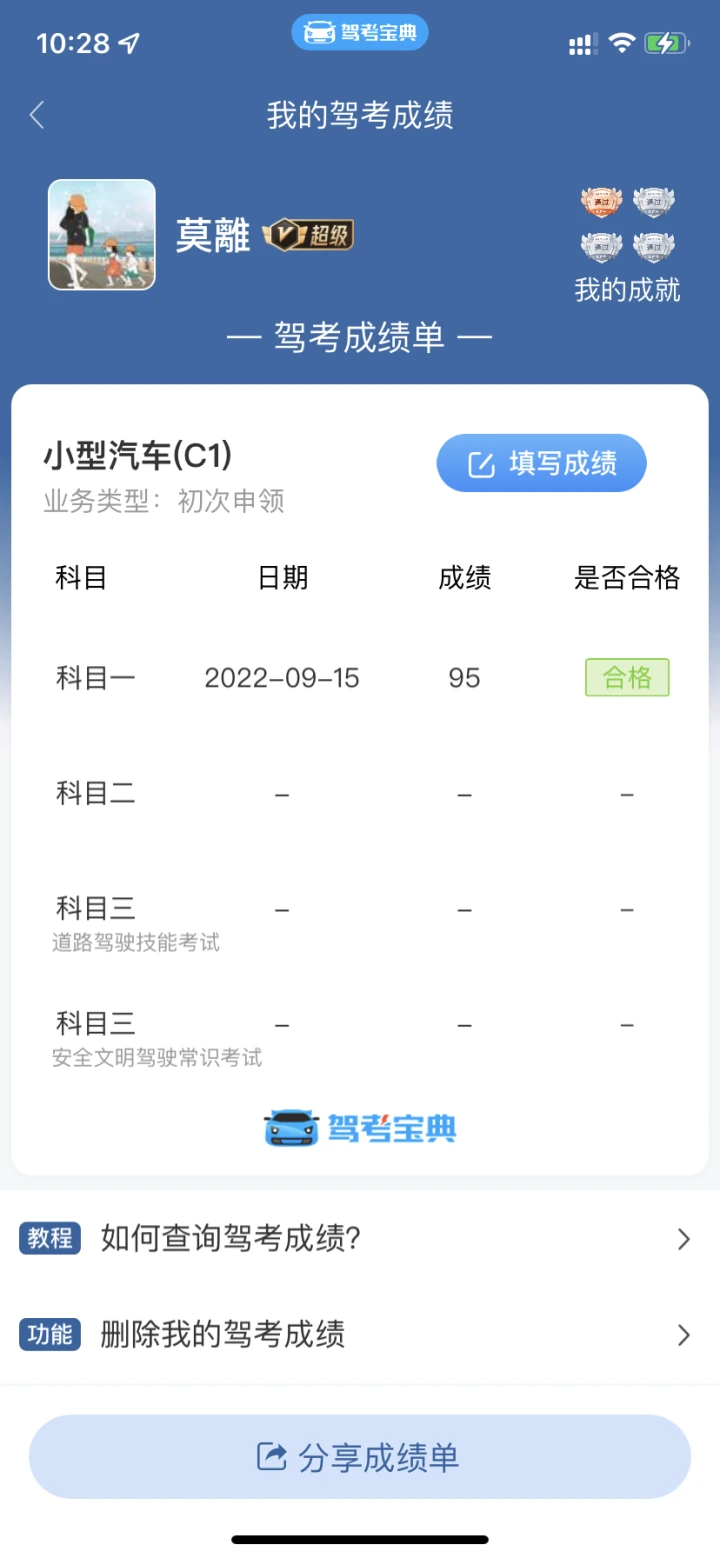Tap the 莫離 profile avatar
This screenshot has height=1558, width=720.
102,235
